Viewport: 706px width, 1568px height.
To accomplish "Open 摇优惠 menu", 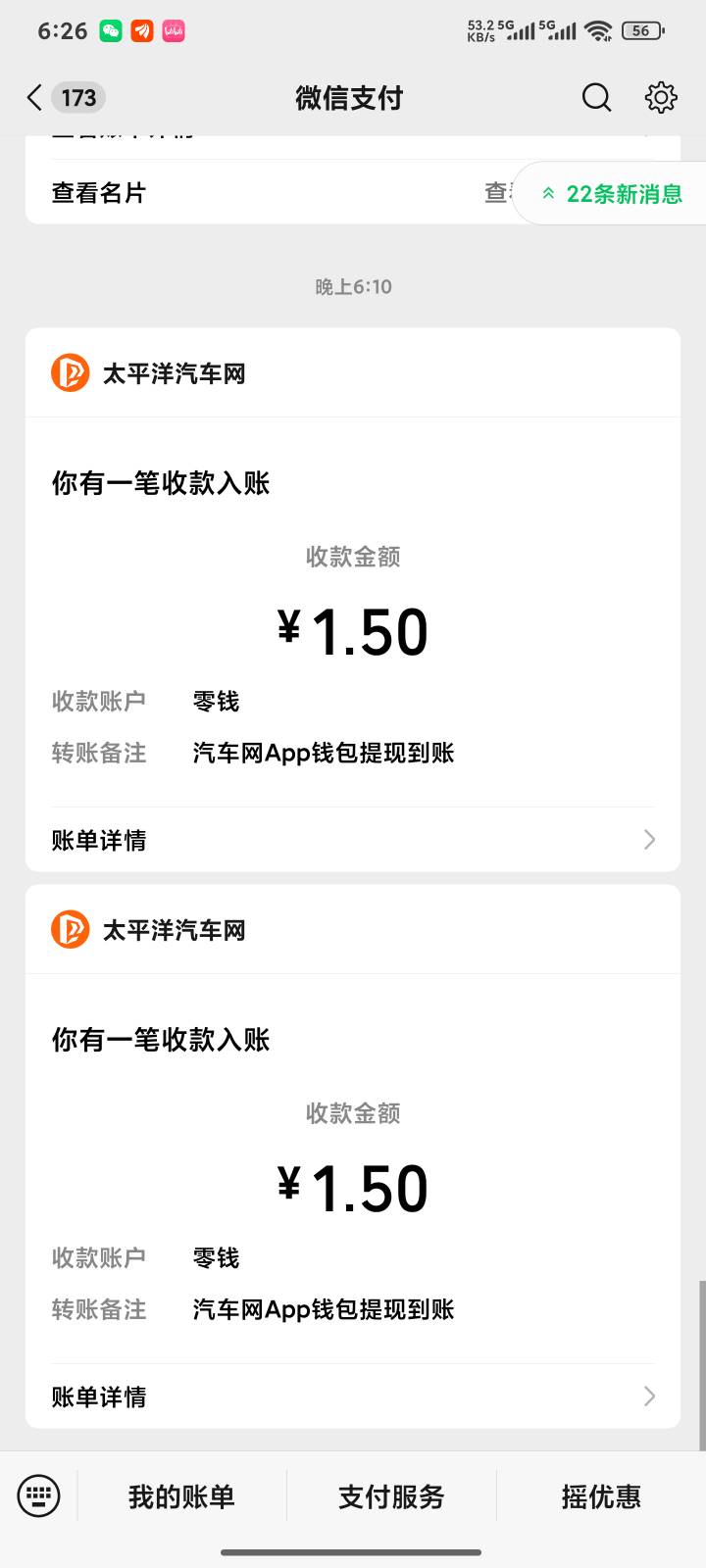I will pos(601,1496).
